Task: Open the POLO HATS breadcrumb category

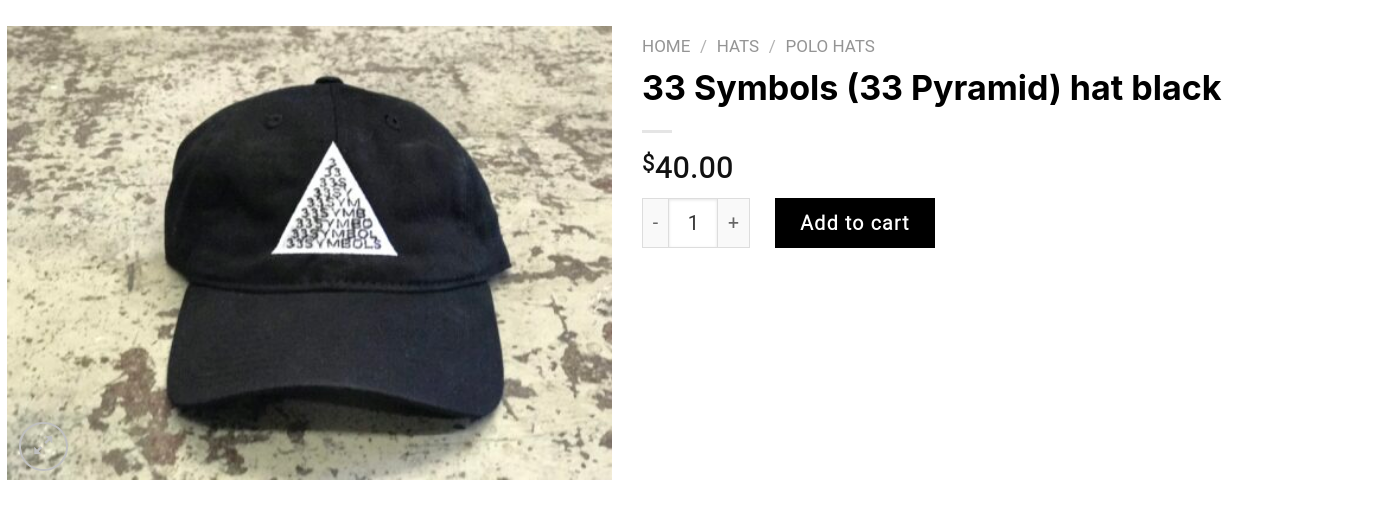Action: (x=829, y=46)
